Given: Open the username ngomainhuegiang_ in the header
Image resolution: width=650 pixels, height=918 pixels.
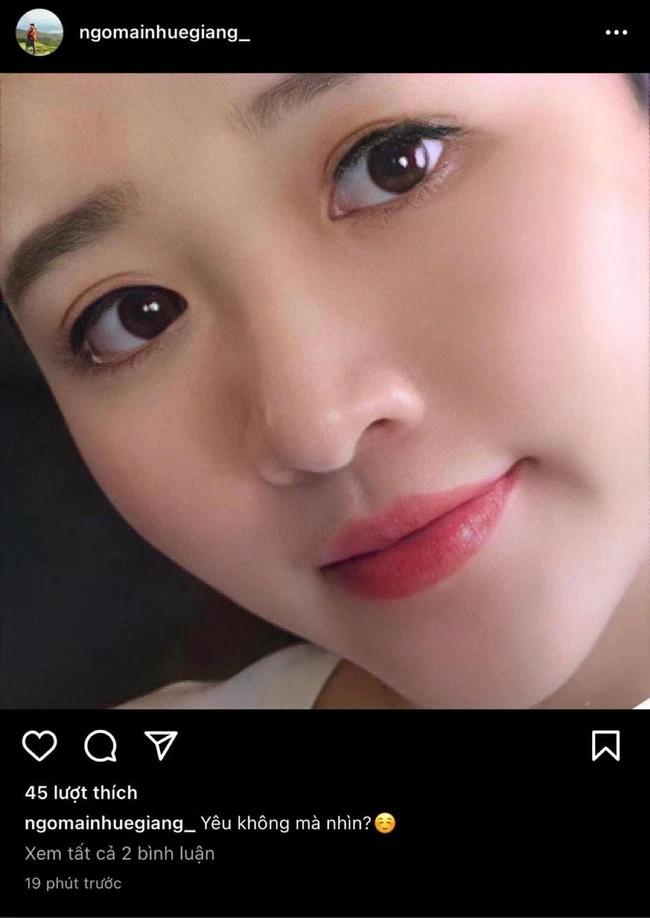Looking at the screenshot, I should pos(164,32).
